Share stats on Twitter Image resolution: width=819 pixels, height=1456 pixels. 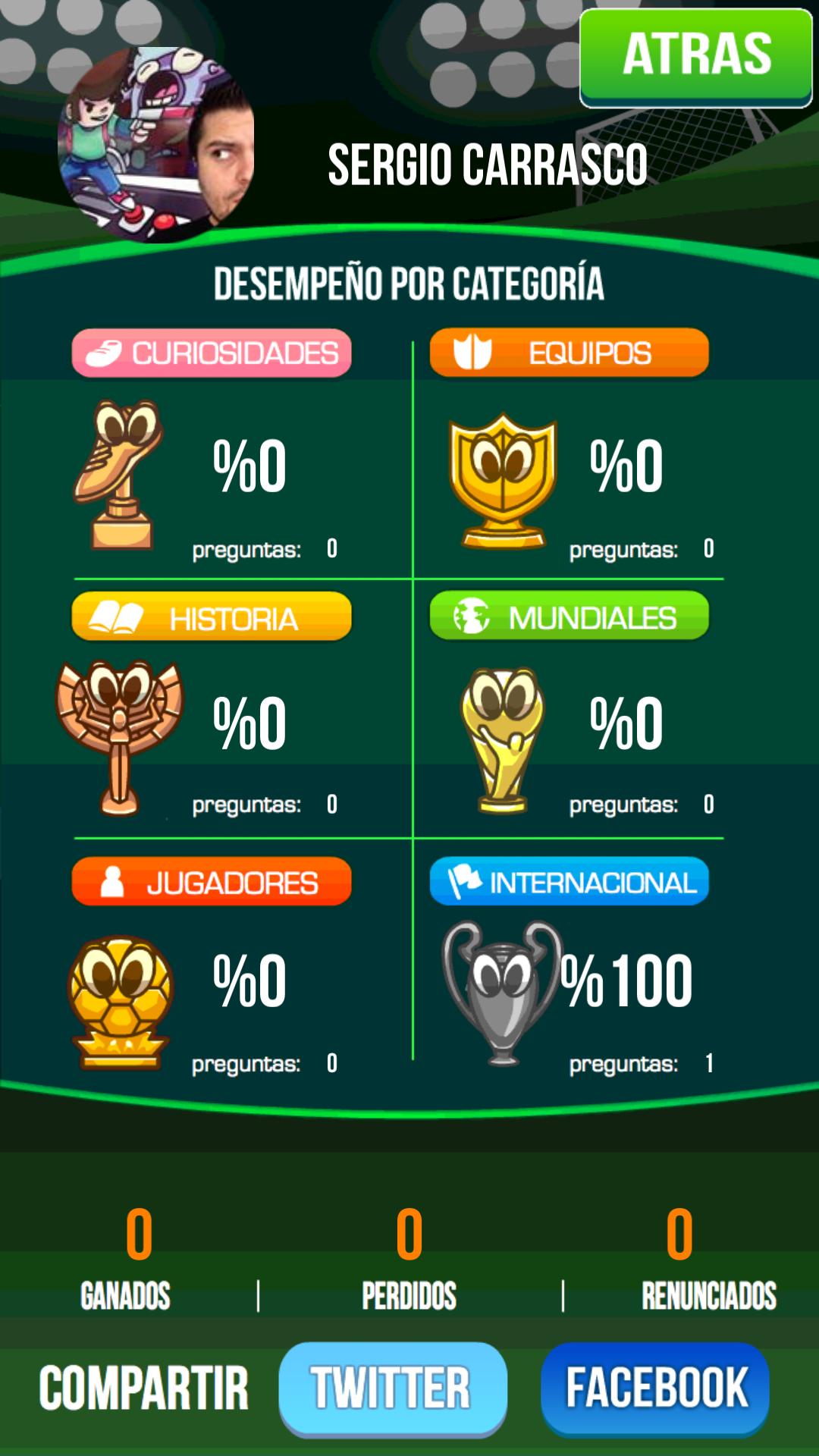(x=392, y=1388)
